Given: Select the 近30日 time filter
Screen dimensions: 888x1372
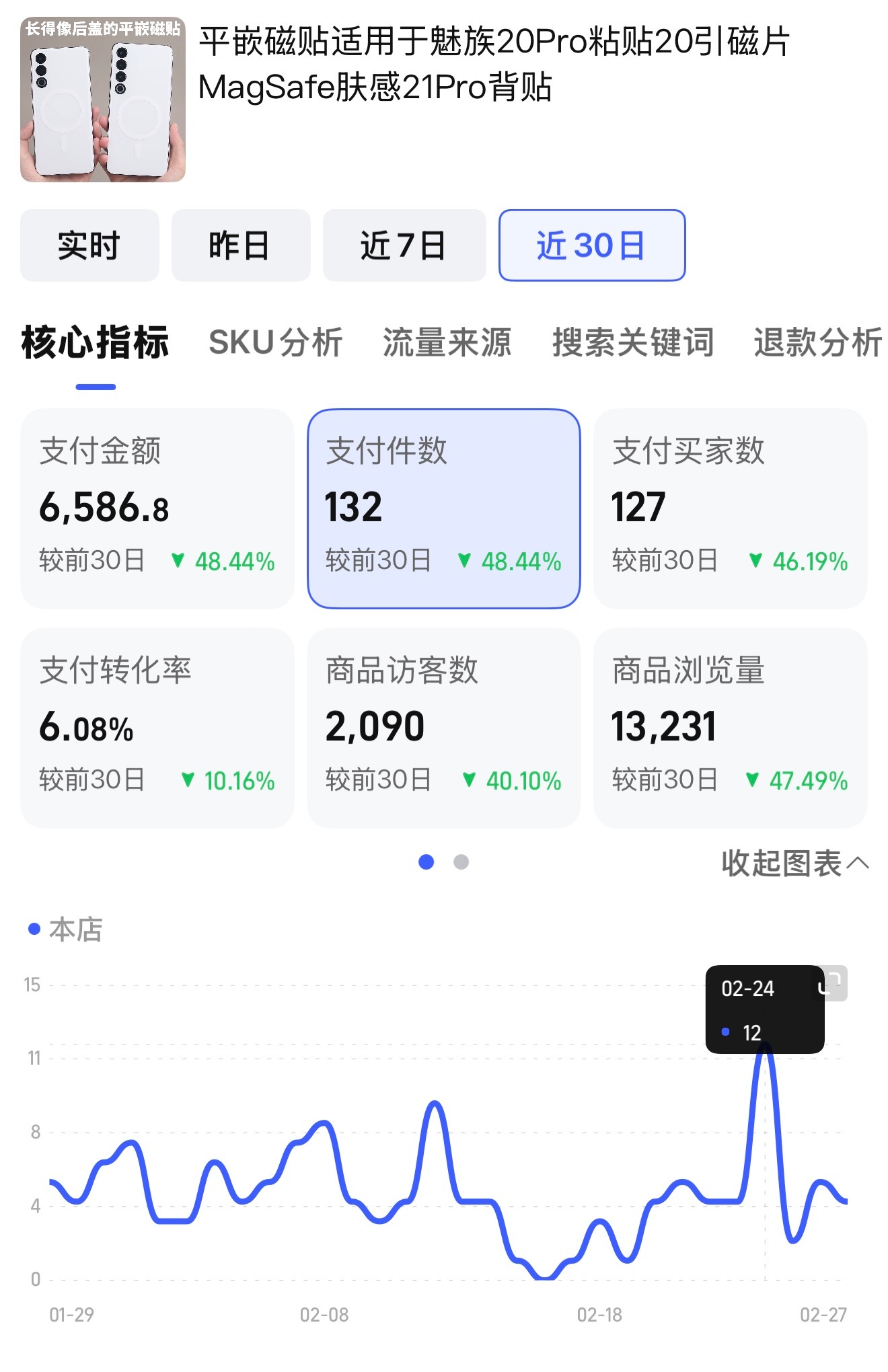Looking at the screenshot, I should coord(591,245).
